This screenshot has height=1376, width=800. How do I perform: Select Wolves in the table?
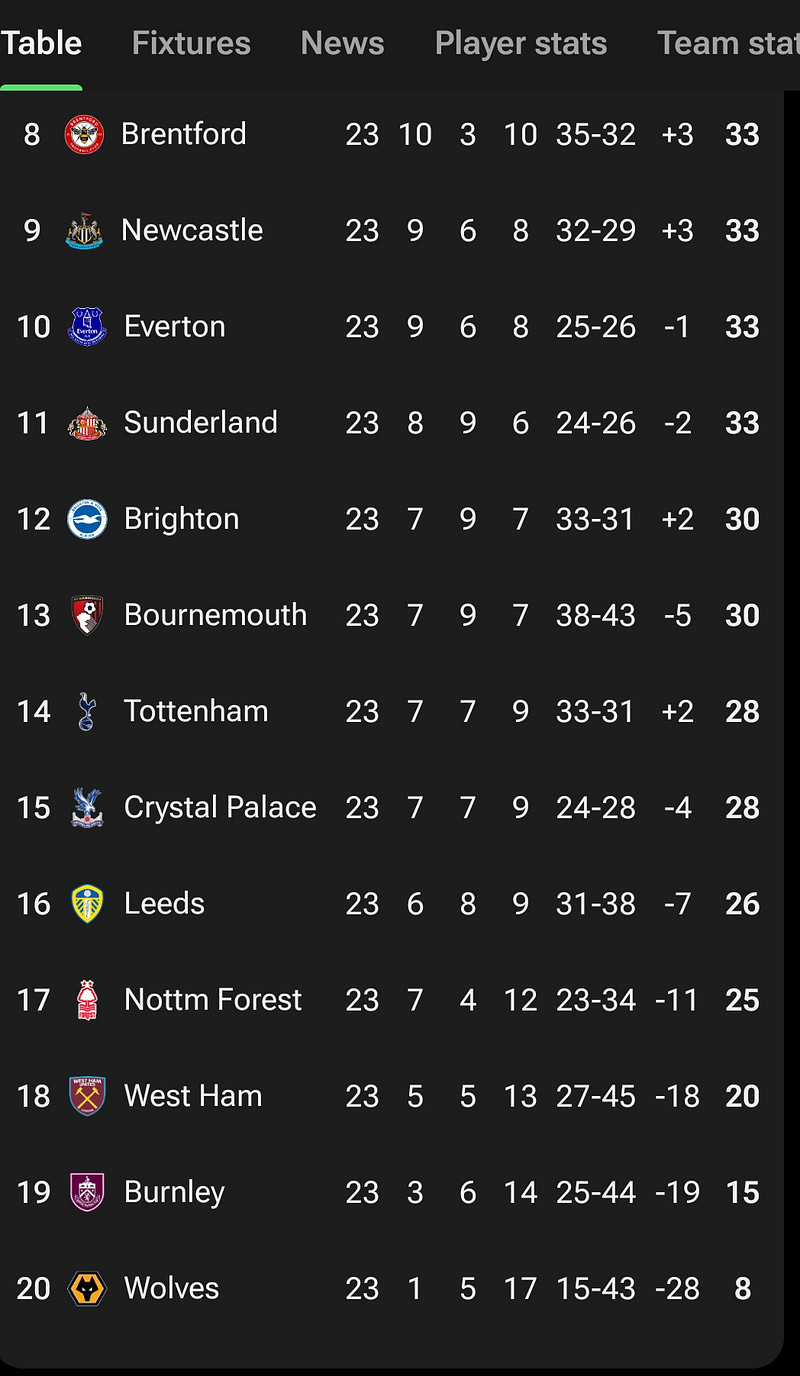[x=392, y=1288]
